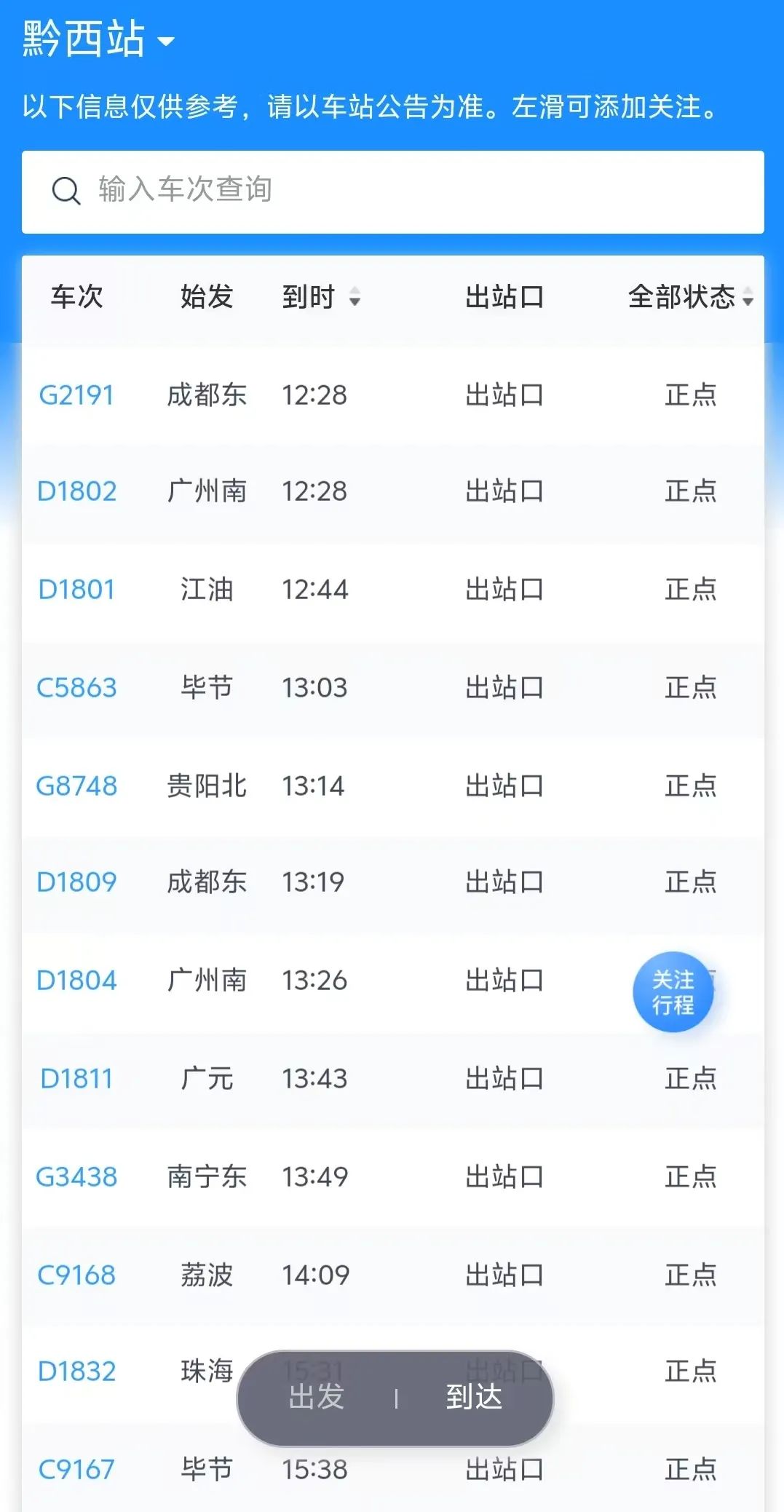
Task: Open the 黔西站 station dropdown
Action: coord(98,39)
